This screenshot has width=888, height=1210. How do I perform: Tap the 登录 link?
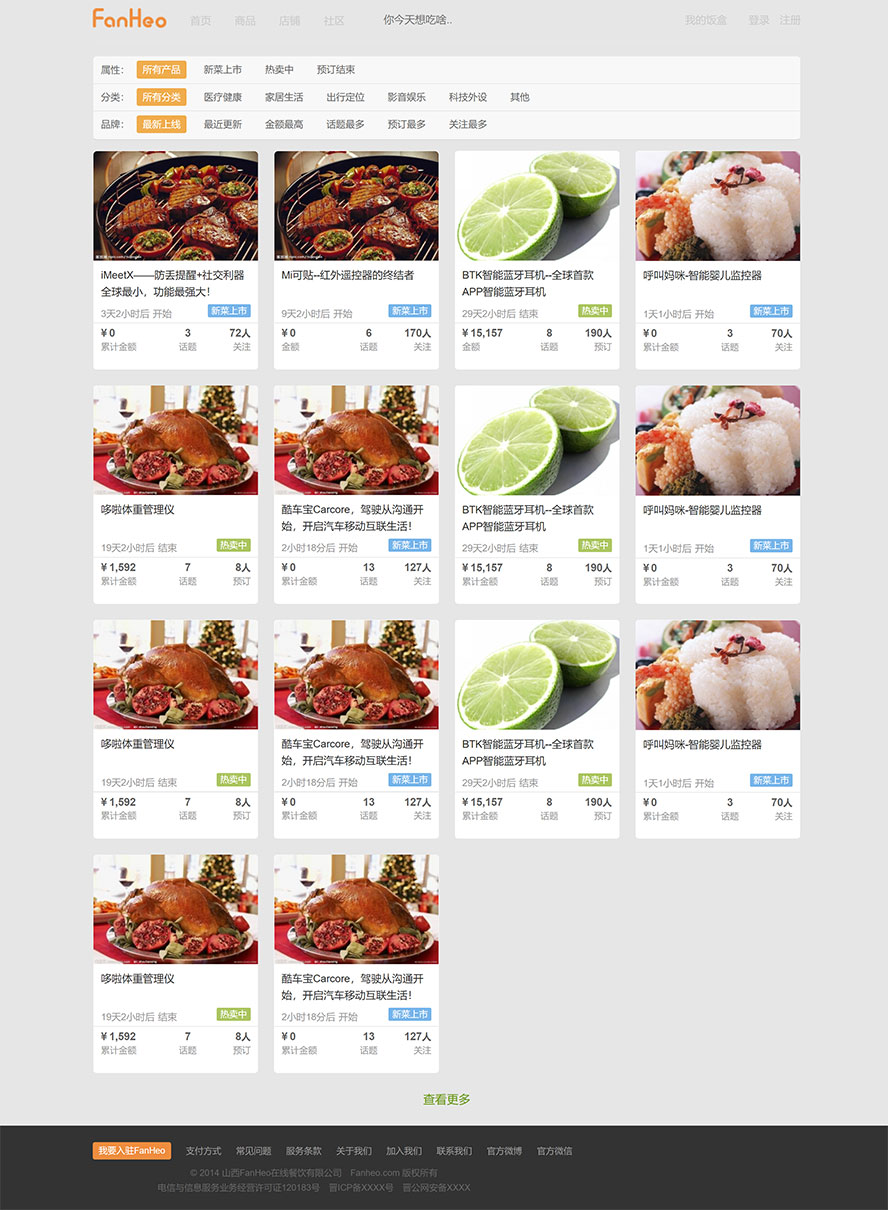pos(759,20)
